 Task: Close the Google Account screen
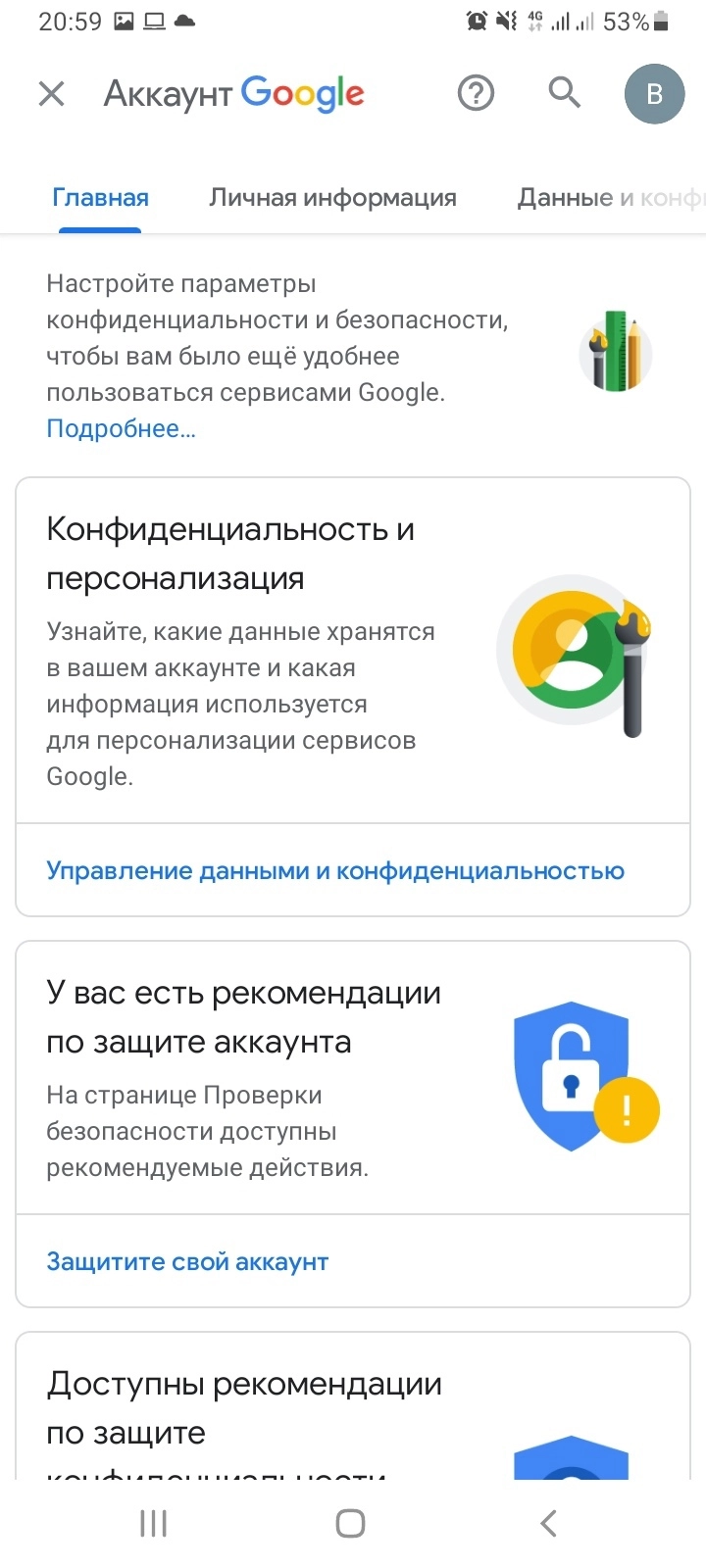pos(51,94)
